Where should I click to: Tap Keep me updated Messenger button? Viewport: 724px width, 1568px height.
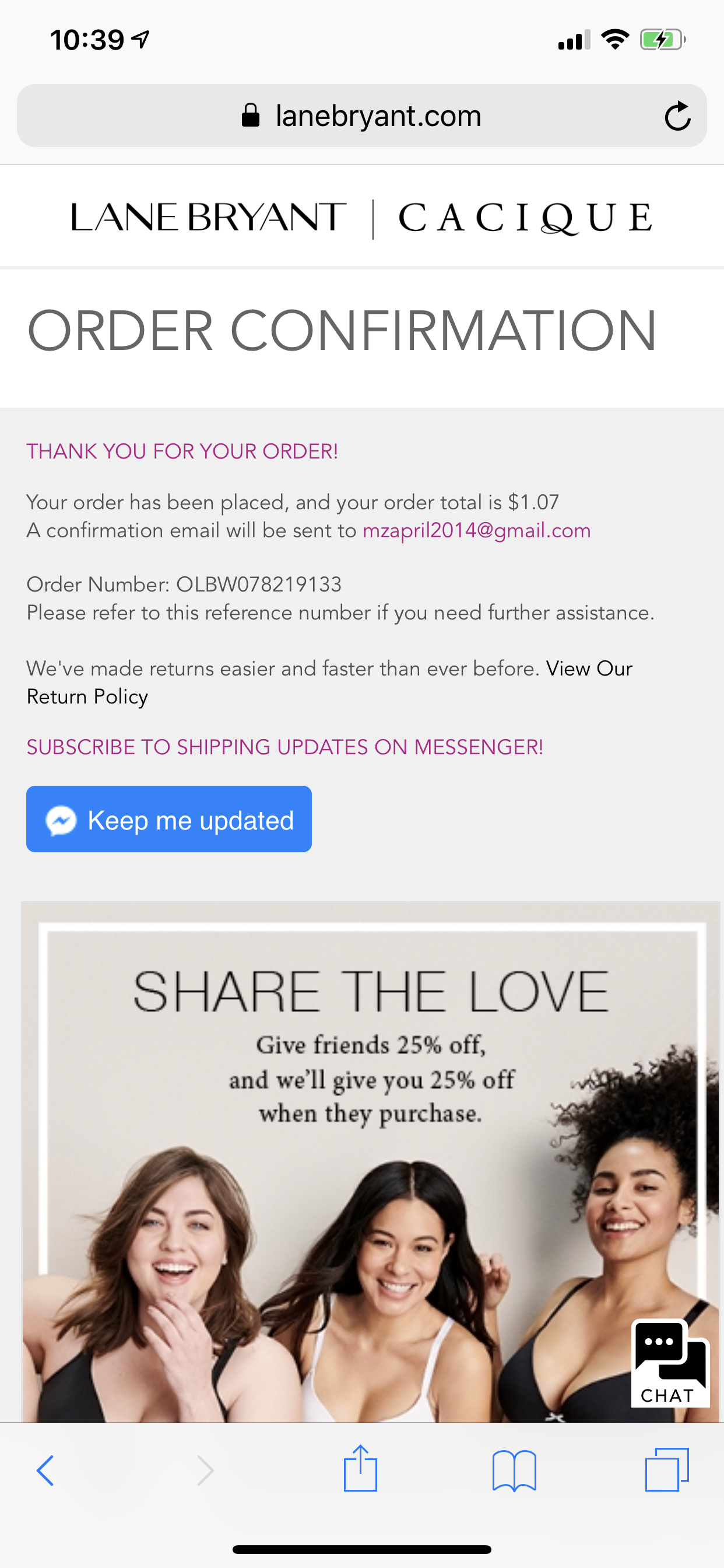pos(169,820)
